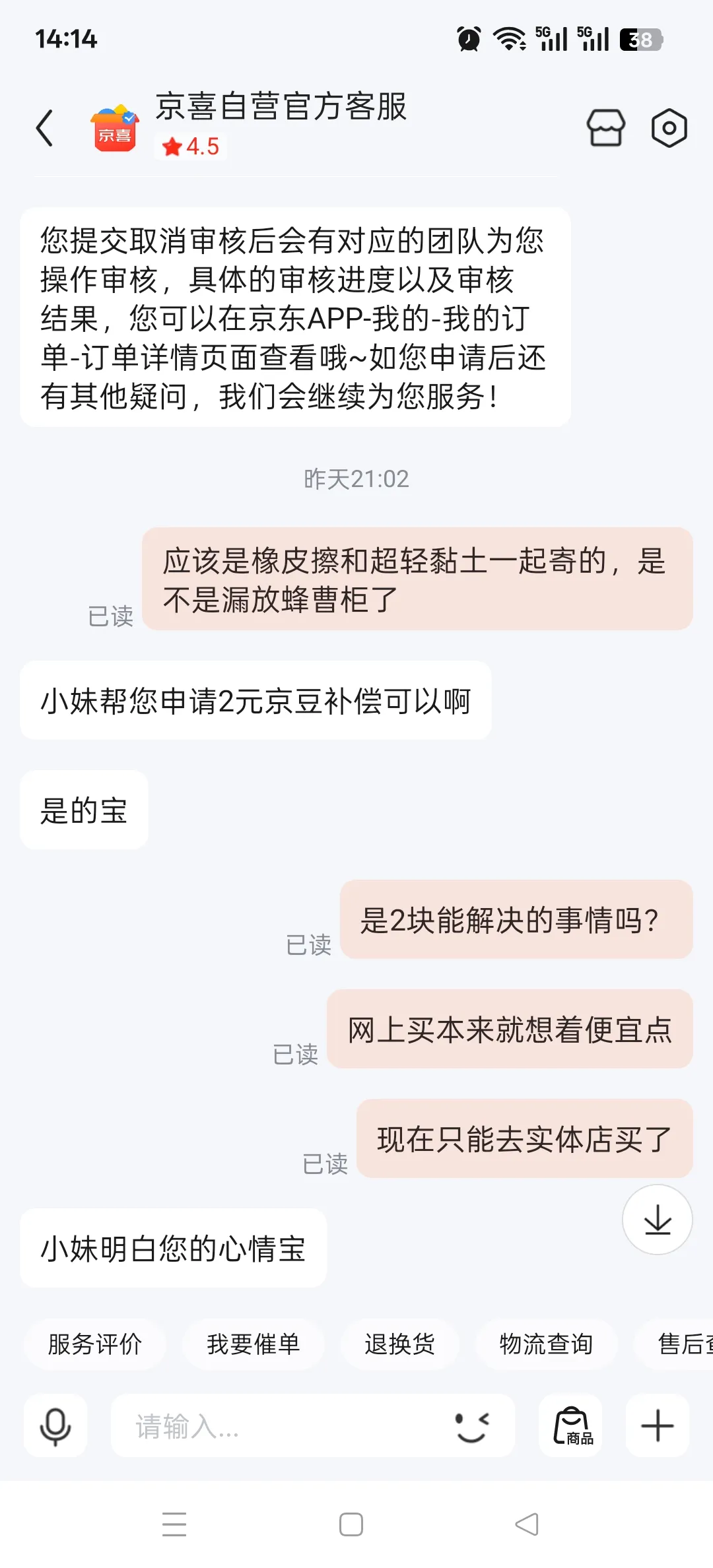Send a product via 商品 icon
713x1568 pixels.
click(571, 1425)
